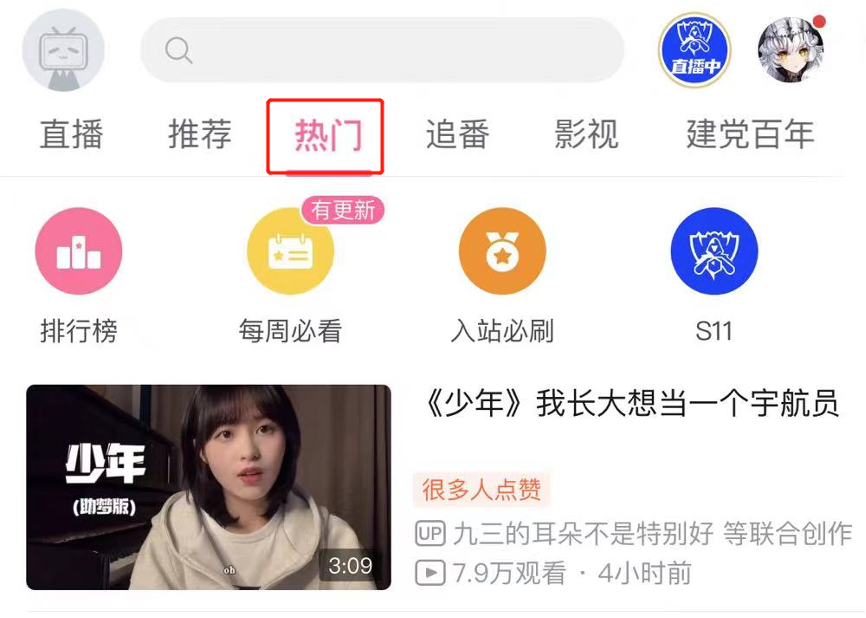Open the 直播中 live event icon
The width and height of the screenshot is (866, 618).
(x=694, y=50)
